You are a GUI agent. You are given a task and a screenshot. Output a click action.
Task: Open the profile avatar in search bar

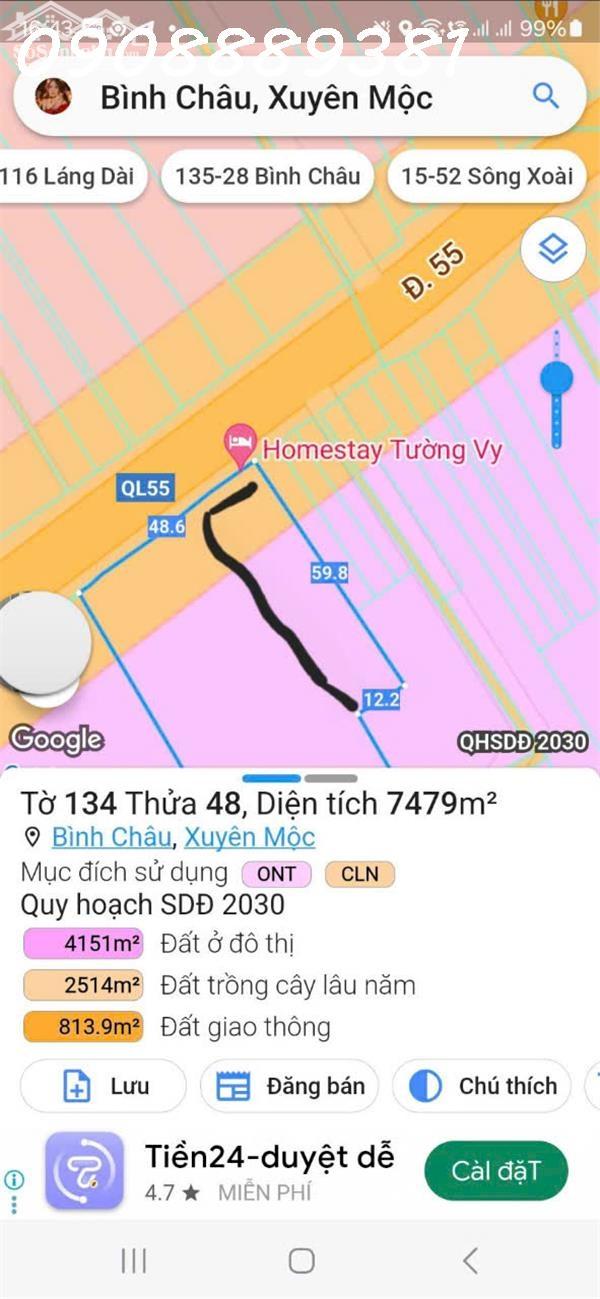[53, 97]
